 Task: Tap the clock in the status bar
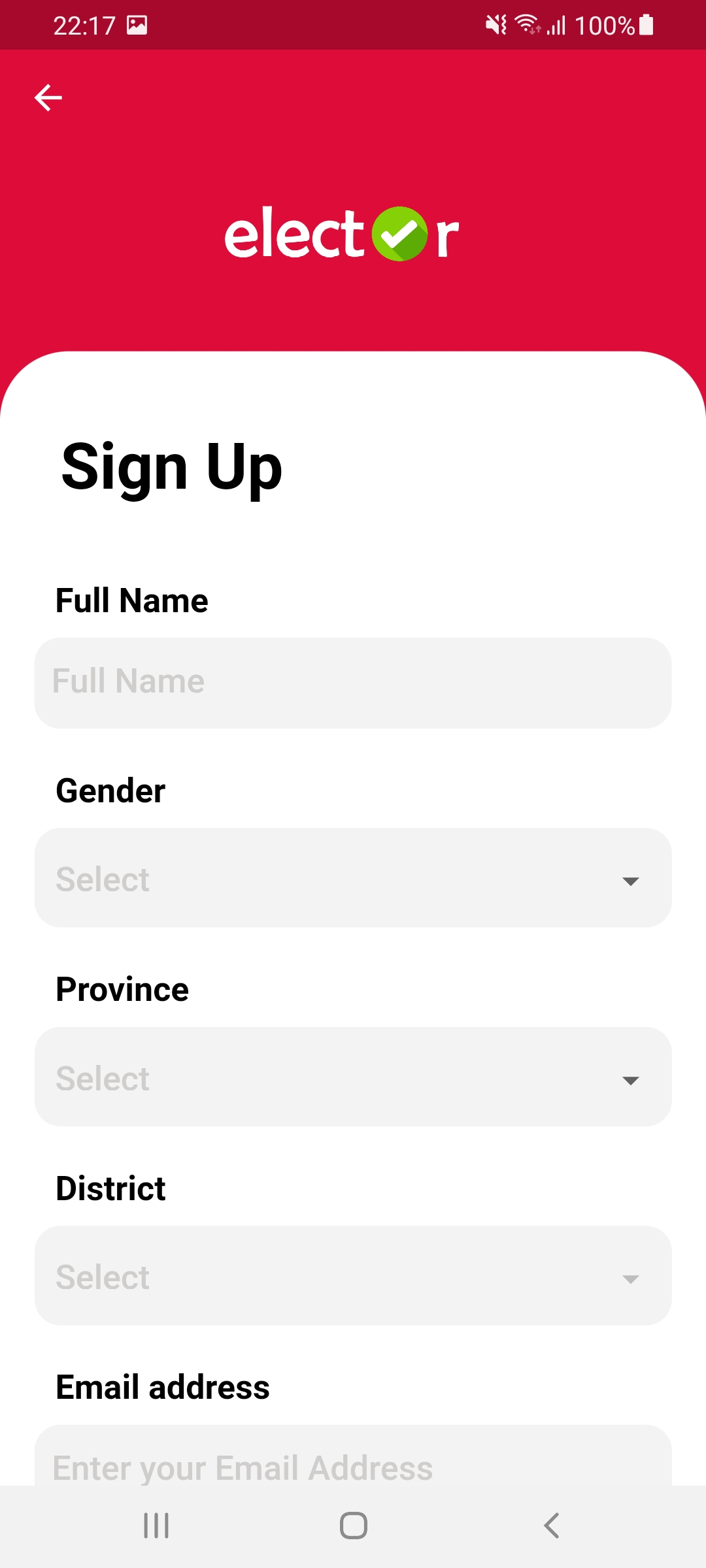click(x=85, y=25)
